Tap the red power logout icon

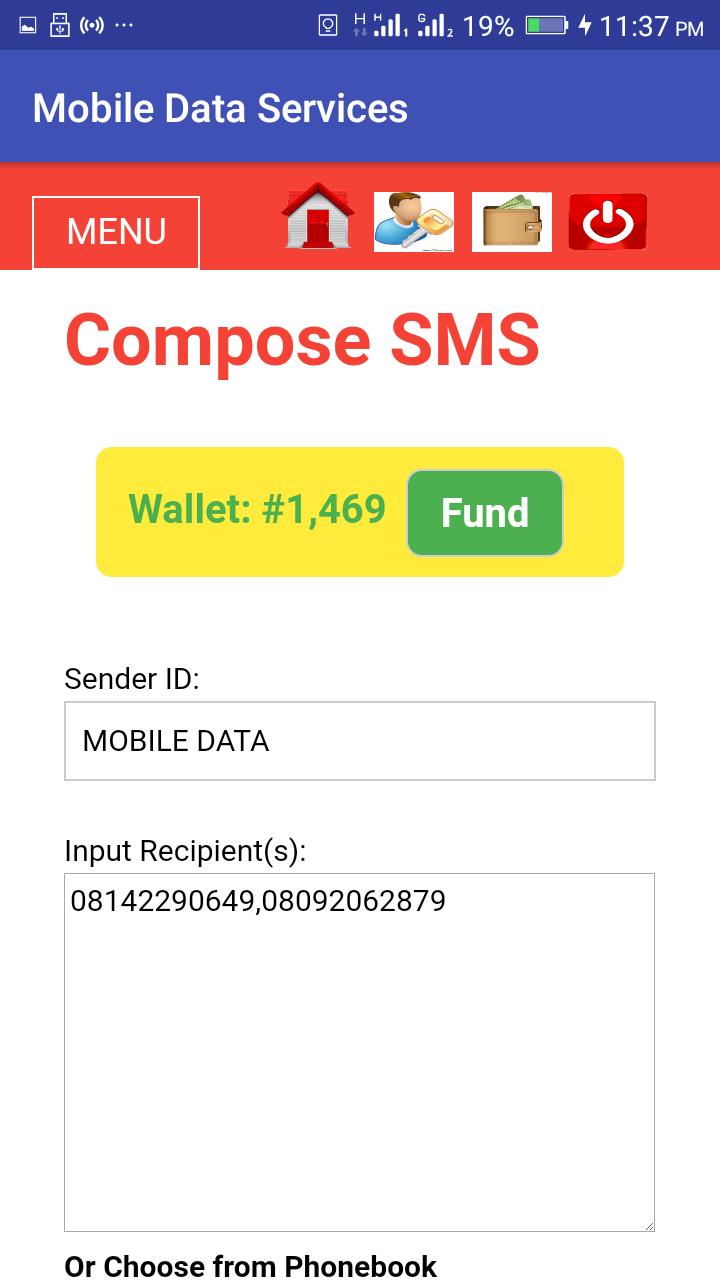(608, 222)
